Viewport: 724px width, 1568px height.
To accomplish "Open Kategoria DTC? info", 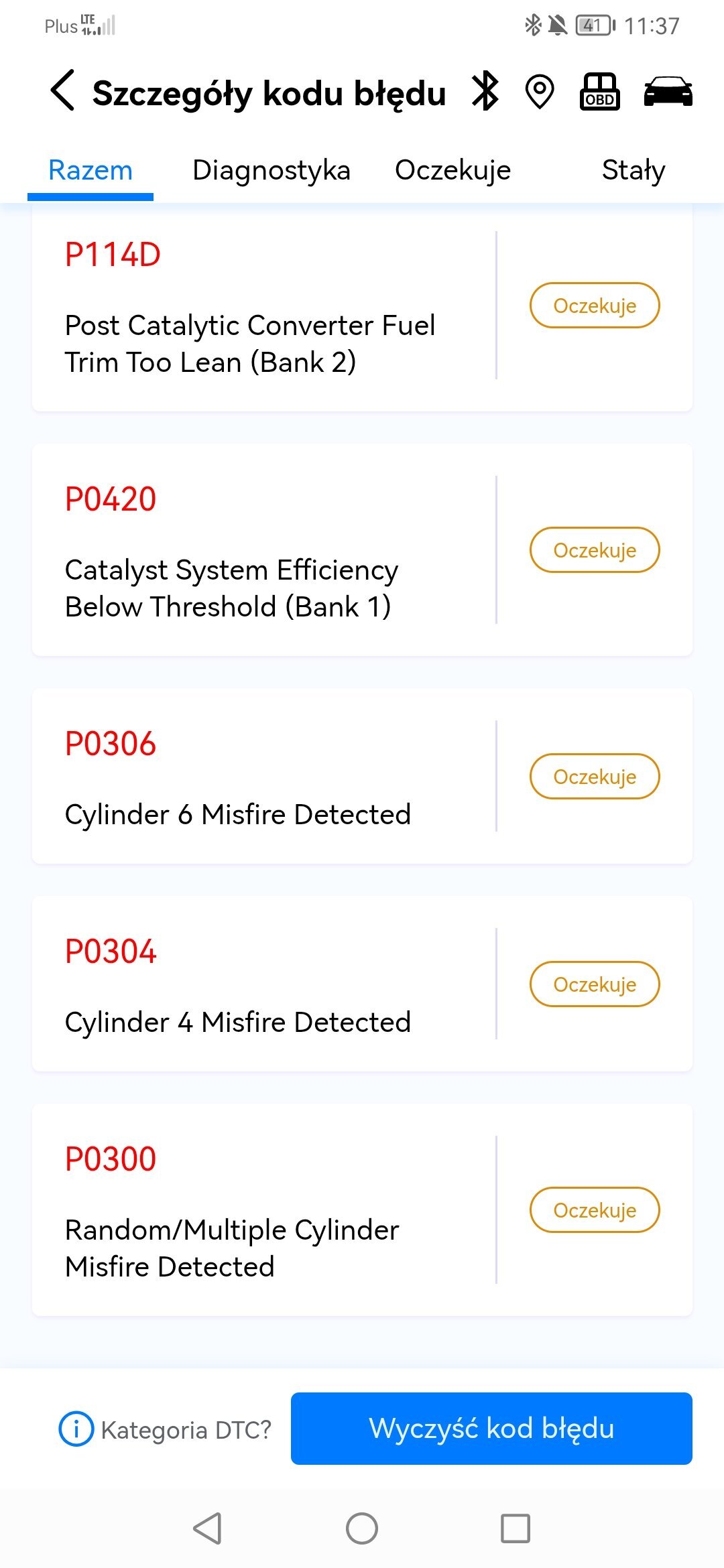I will pyautogui.click(x=165, y=1429).
